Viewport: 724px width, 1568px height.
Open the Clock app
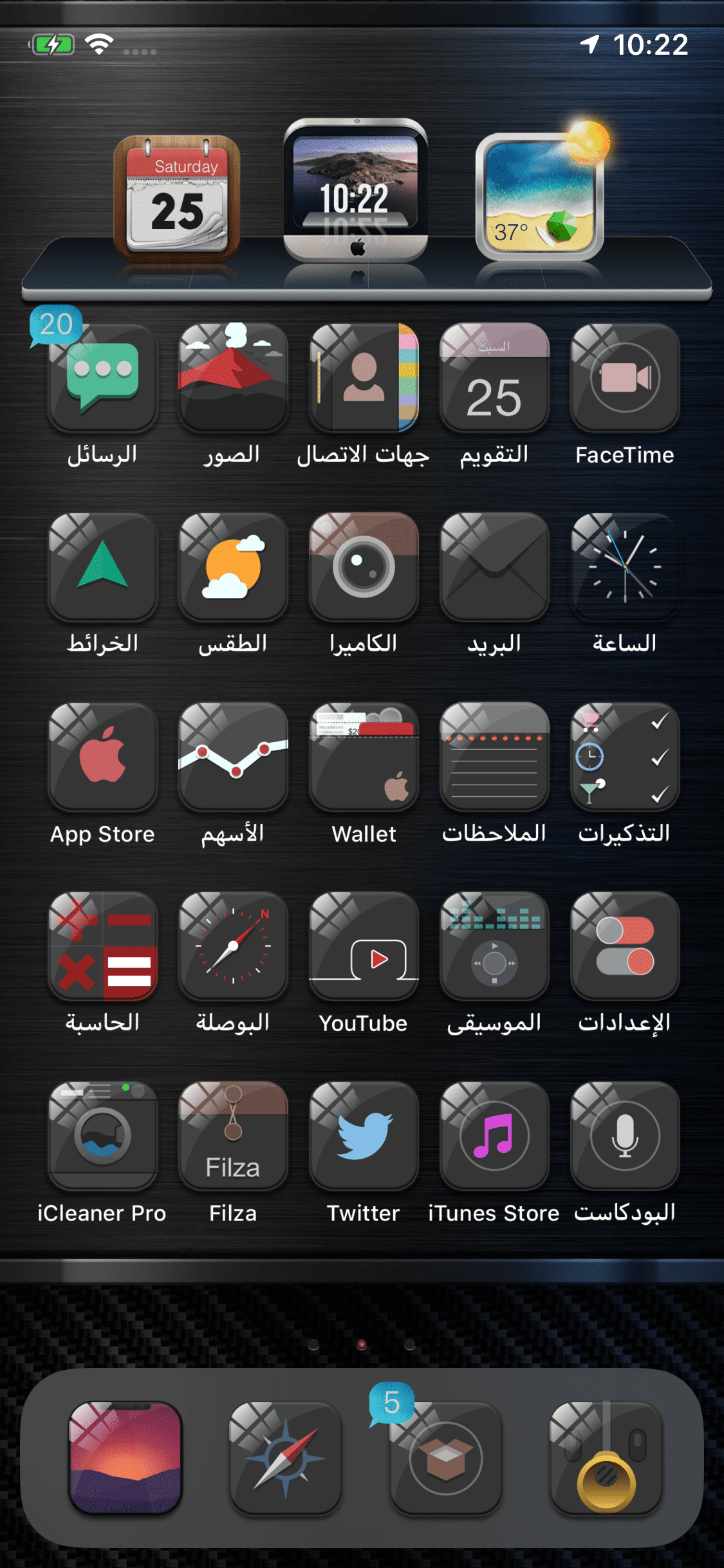pos(624,568)
